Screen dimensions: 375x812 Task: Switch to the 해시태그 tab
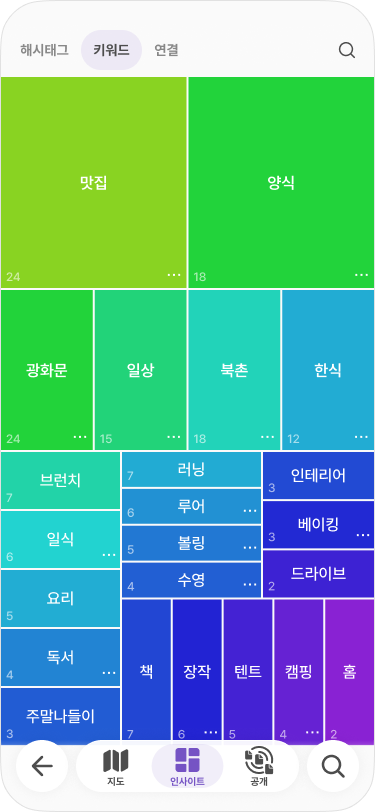(44, 50)
